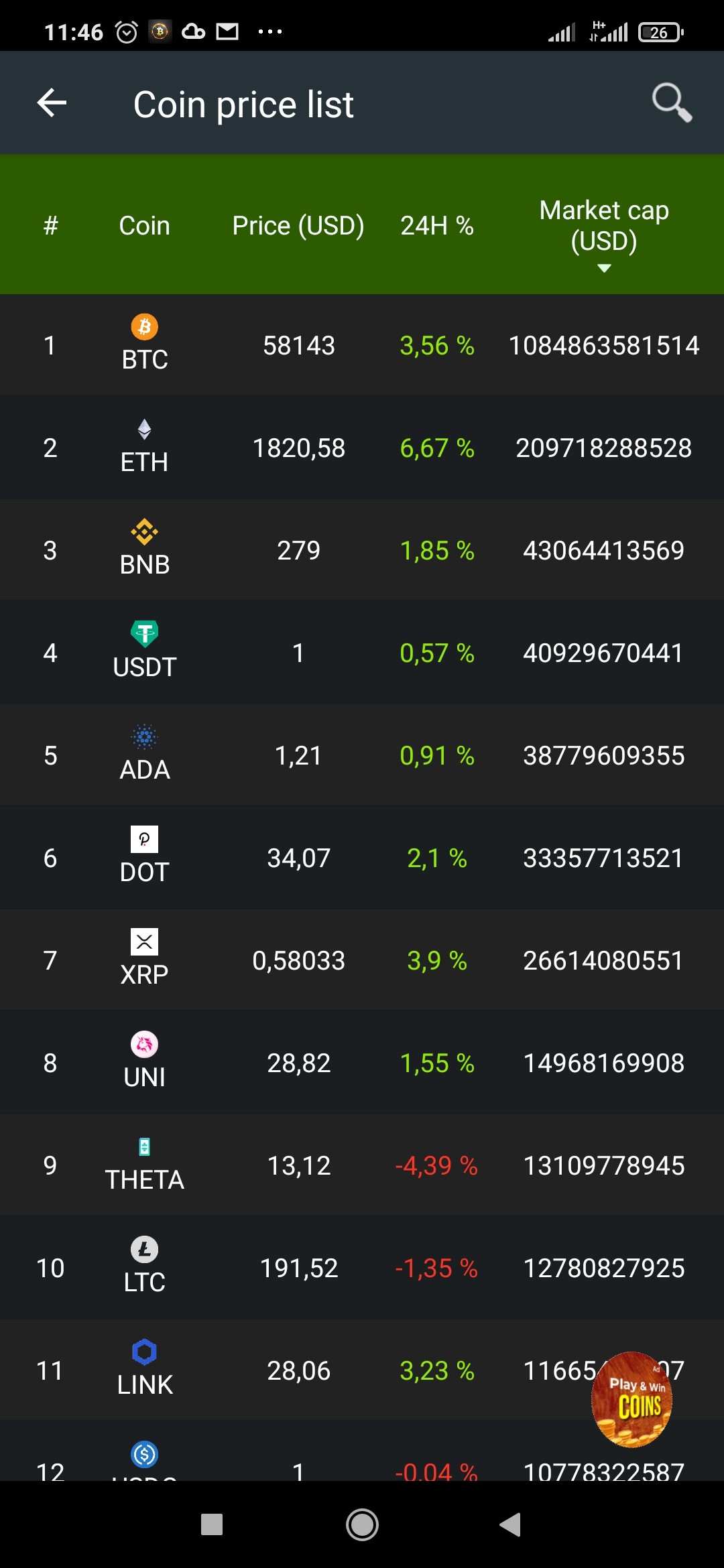The image size is (724, 1568).
Task: Go back using the app bar arrow
Action: tap(52, 103)
